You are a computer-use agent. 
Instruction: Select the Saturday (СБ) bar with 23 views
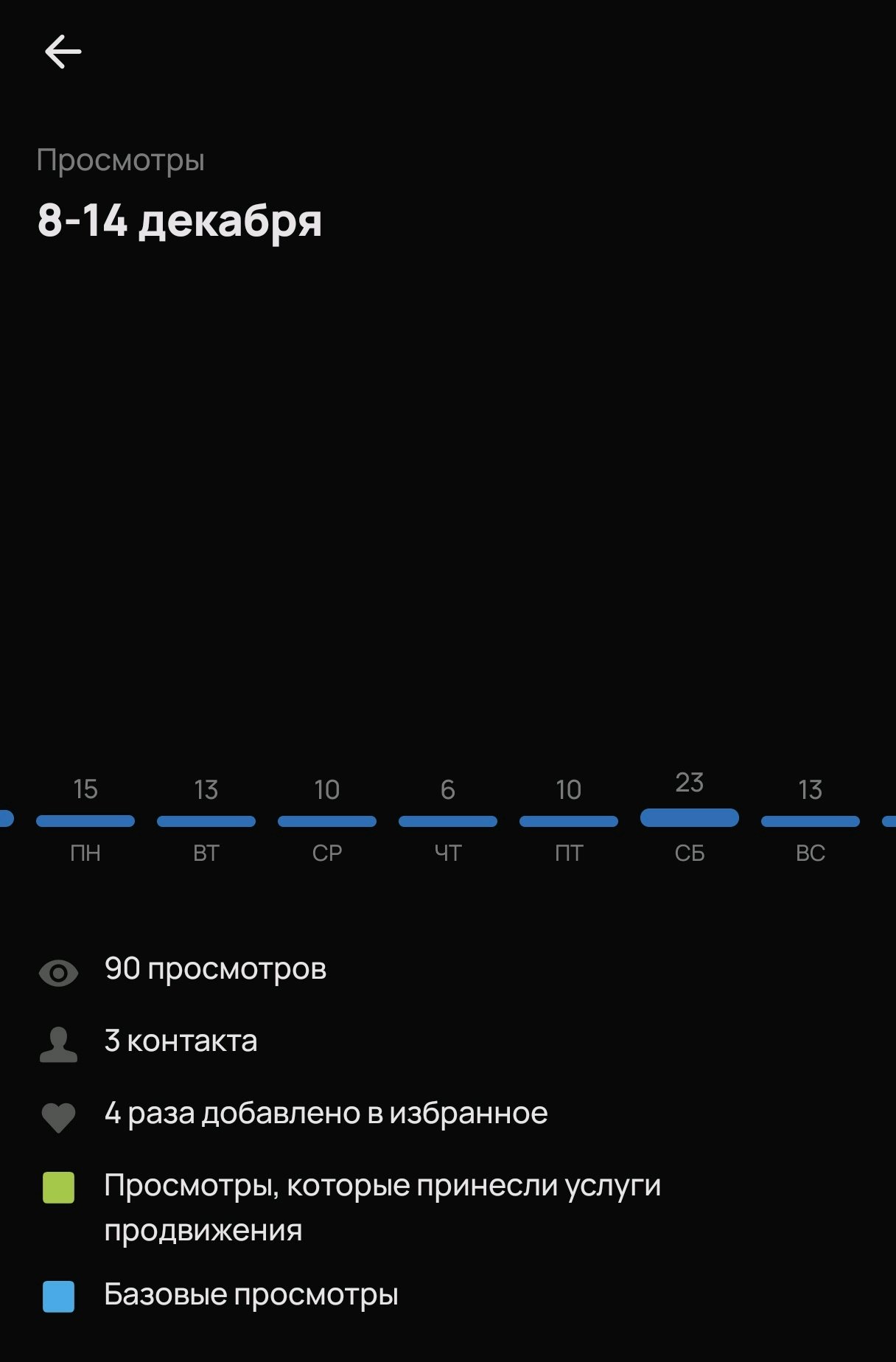690,818
